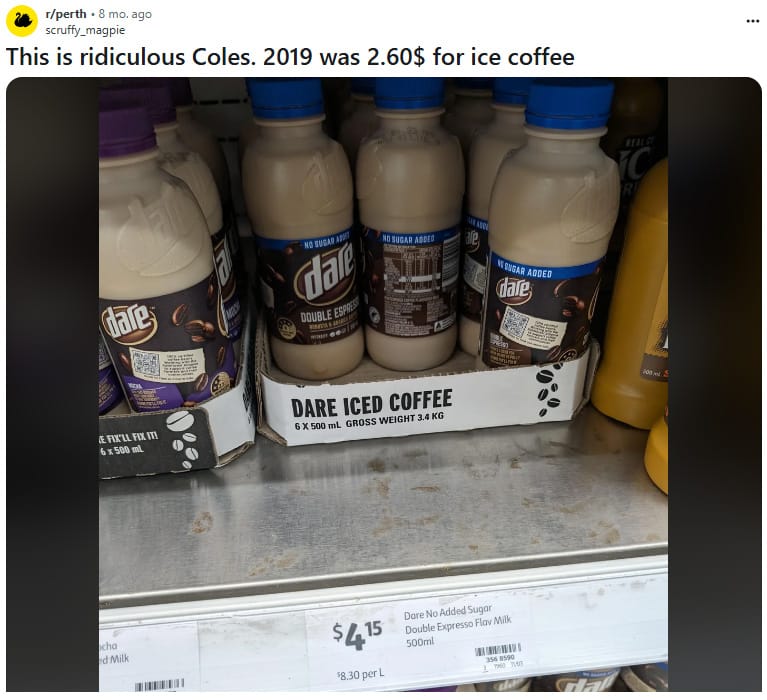Open the r/perth subreddit link

67,14
